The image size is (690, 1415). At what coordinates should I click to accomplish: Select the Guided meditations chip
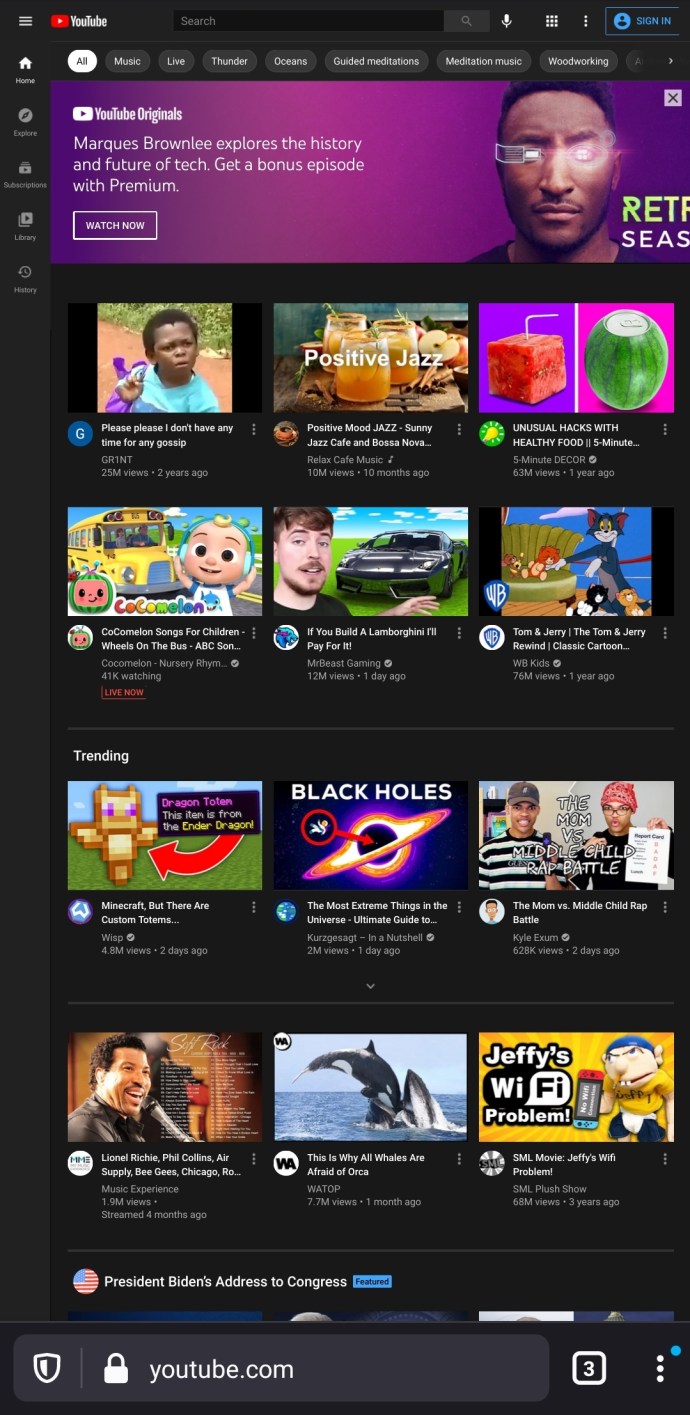376,61
